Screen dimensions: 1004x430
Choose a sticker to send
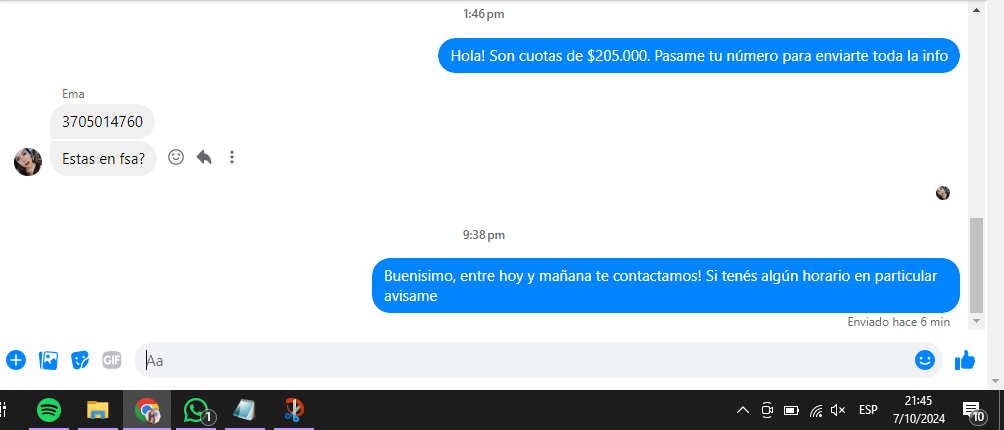[80, 360]
